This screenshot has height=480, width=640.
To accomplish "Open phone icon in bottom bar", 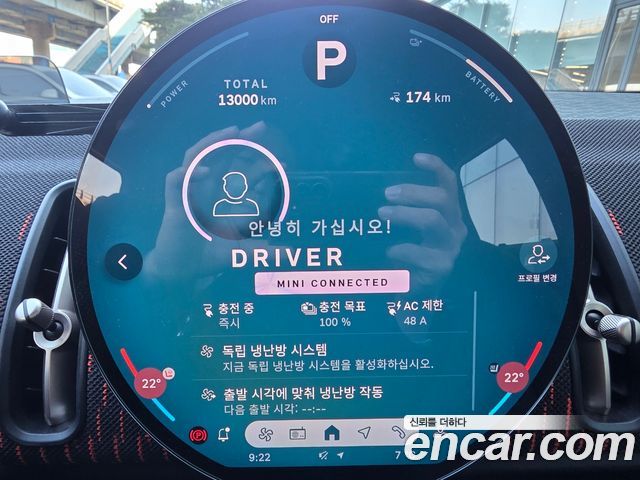I will pyautogui.click(x=396, y=432).
